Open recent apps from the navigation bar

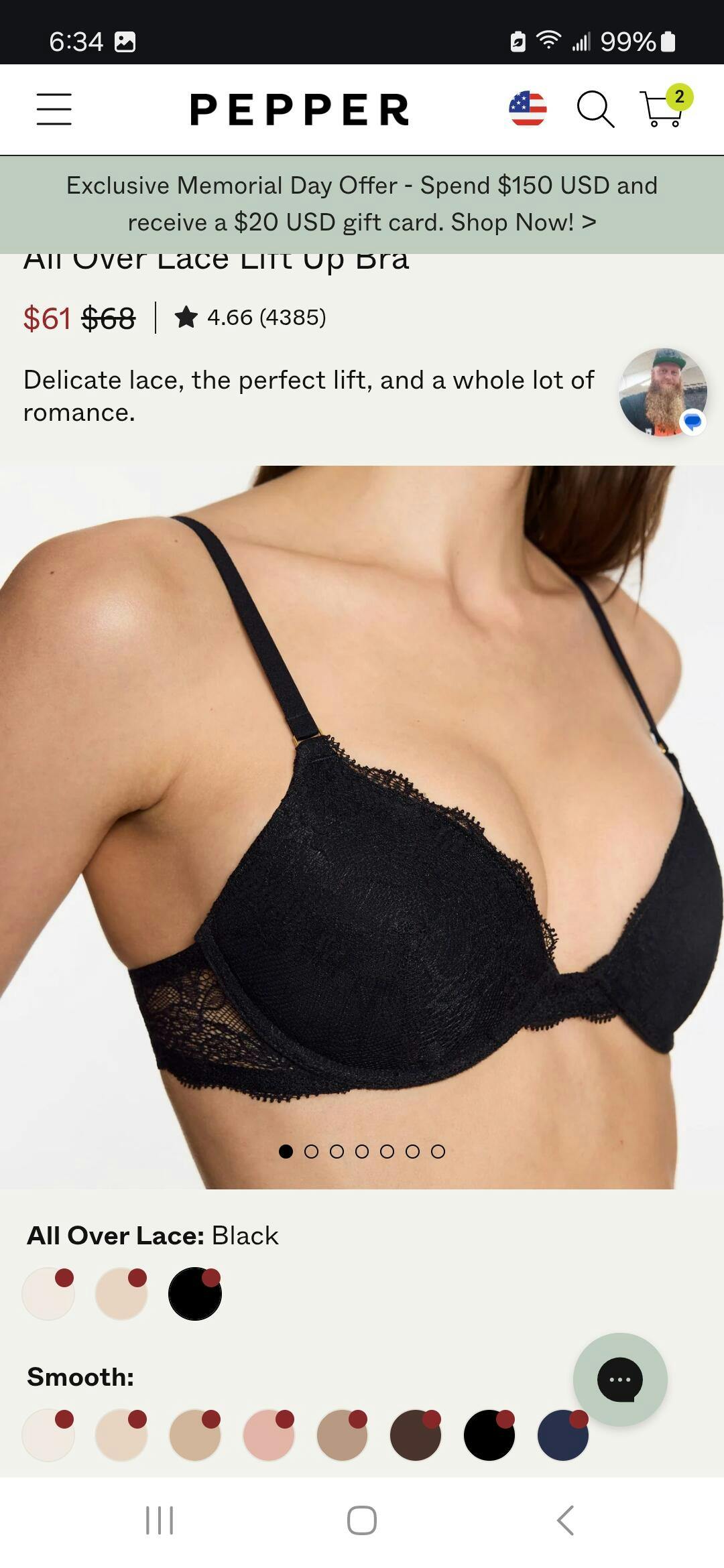[x=160, y=1520]
